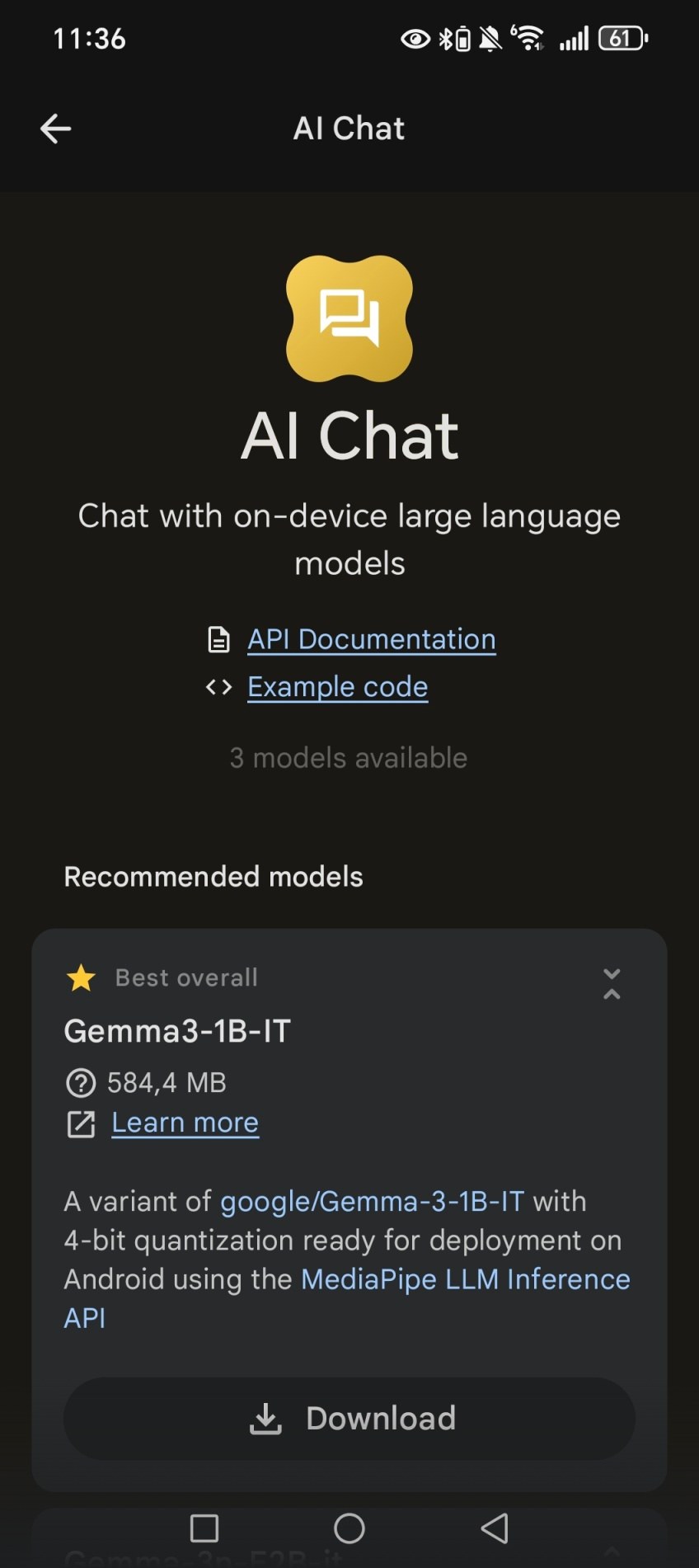Collapse the Gemma3-1B-IT model card
The height and width of the screenshot is (1568, 699).
click(x=611, y=984)
